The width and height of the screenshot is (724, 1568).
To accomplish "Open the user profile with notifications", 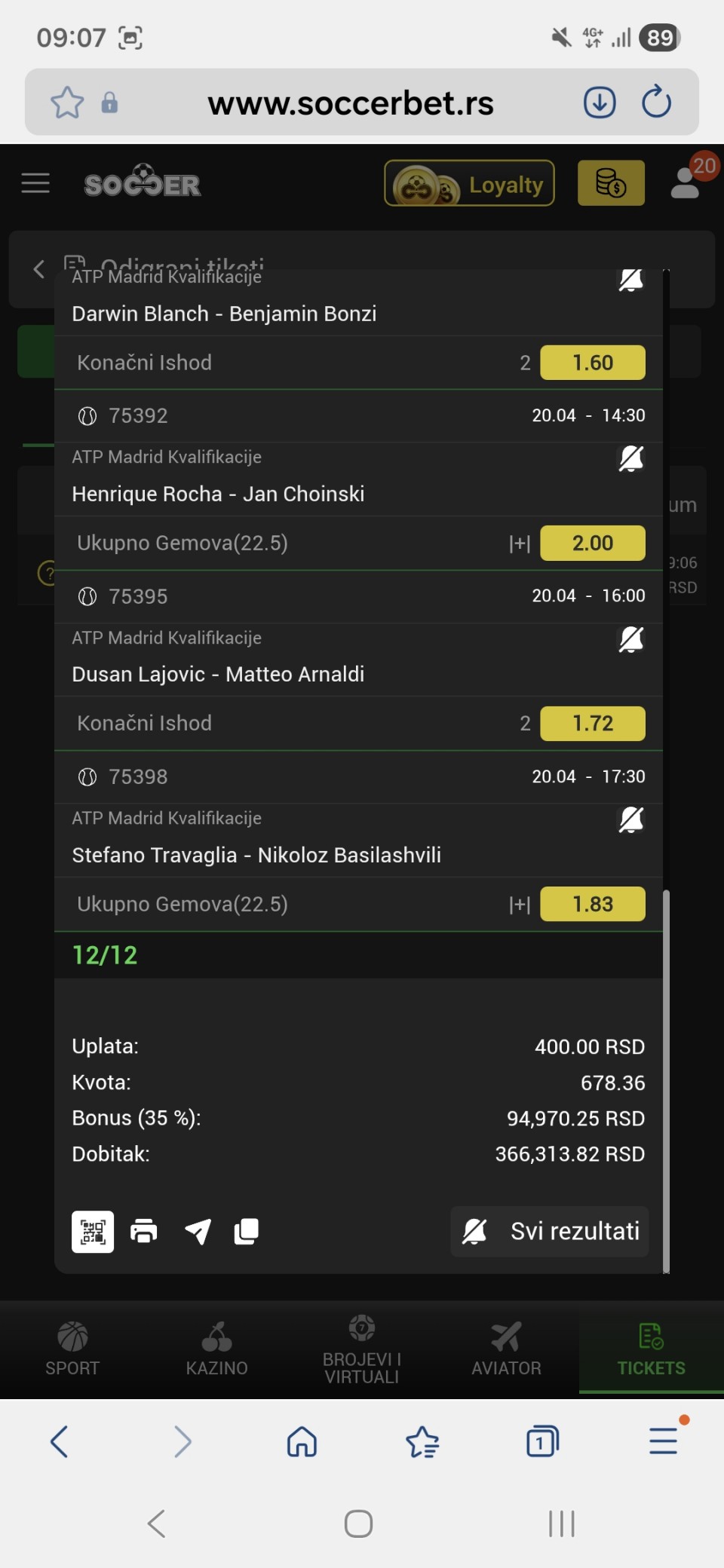I will (686, 182).
